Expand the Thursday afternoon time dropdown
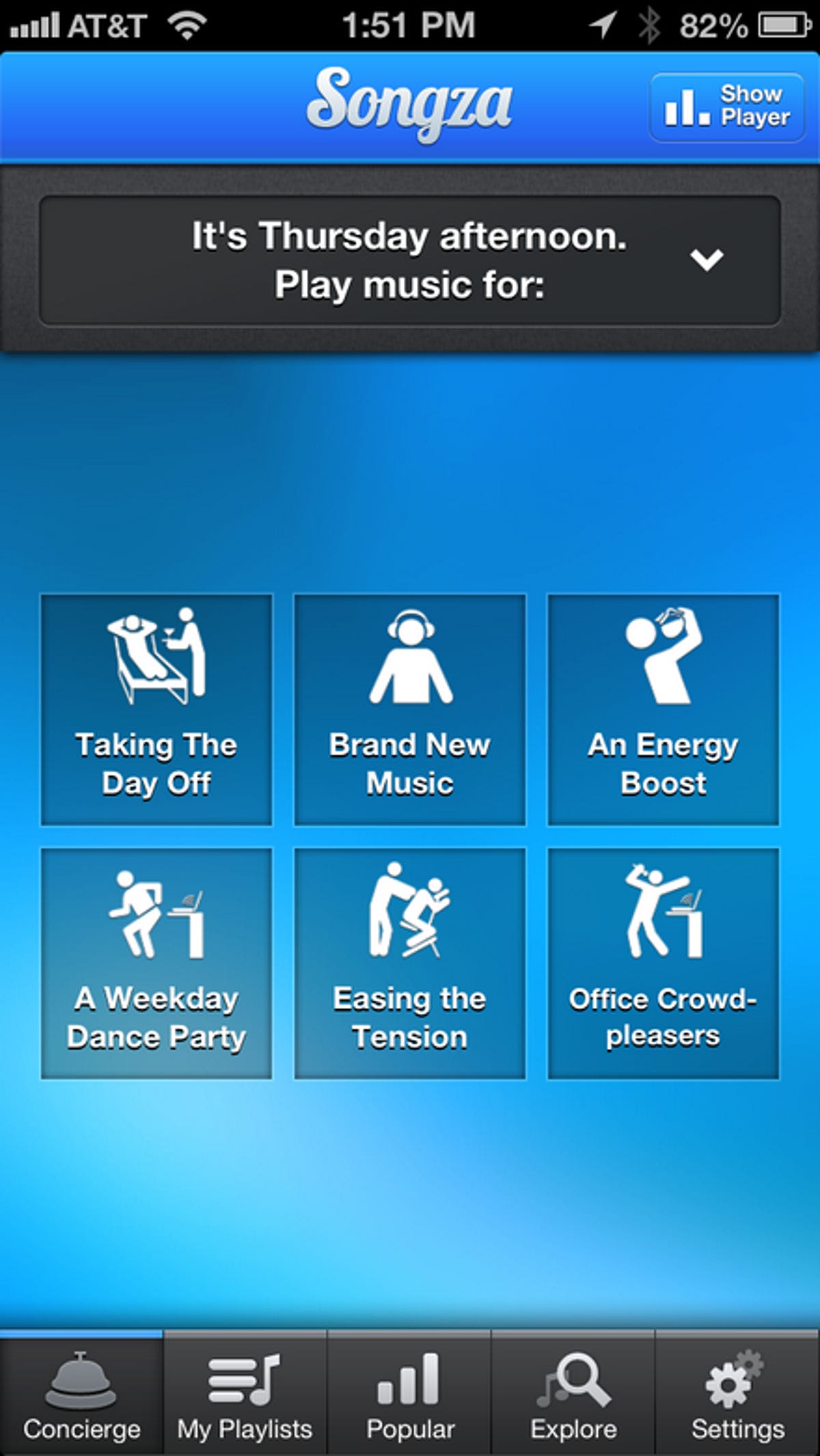This screenshot has height=1456, width=820. coord(705,260)
